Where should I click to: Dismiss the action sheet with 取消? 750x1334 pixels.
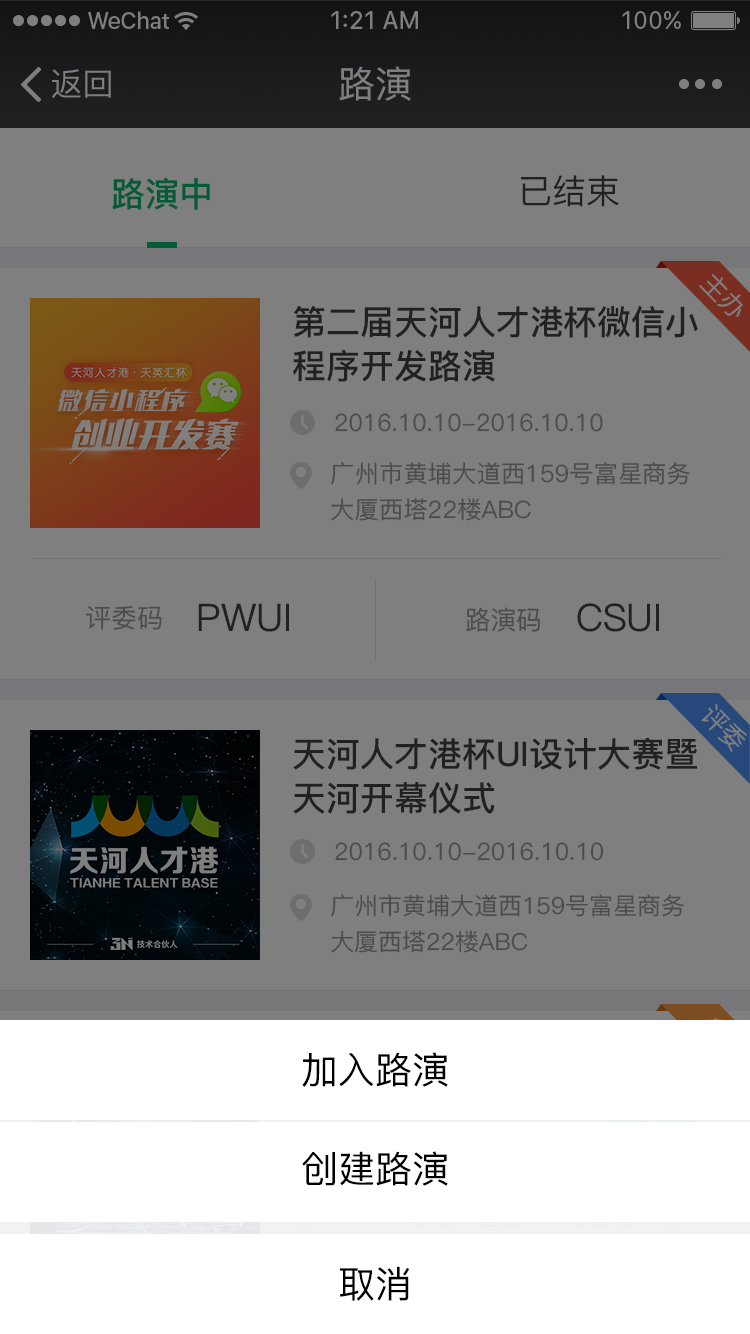(x=375, y=1284)
